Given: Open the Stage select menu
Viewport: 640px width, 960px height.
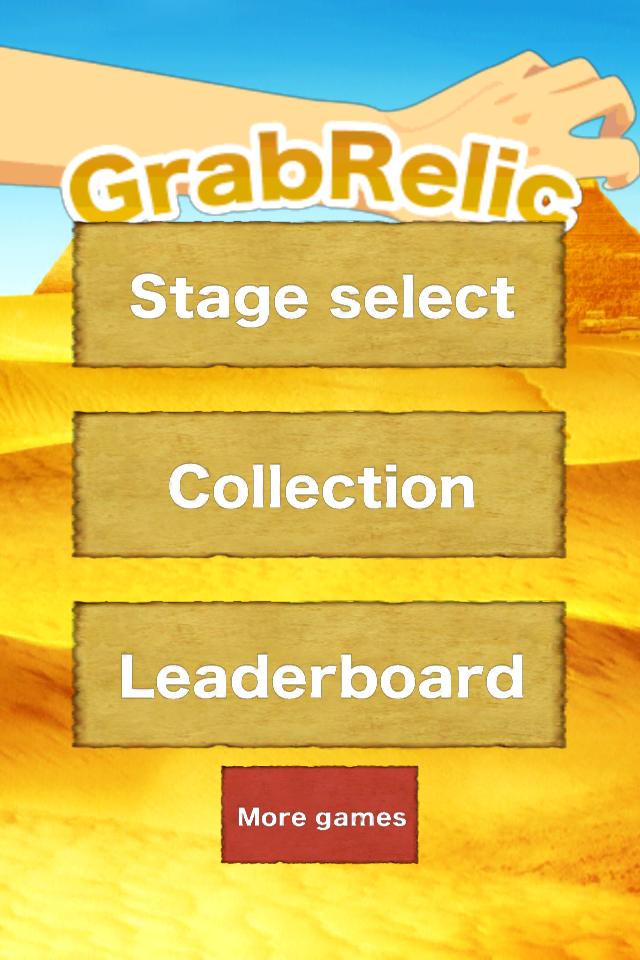Looking at the screenshot, I should [x=320, y=296].
